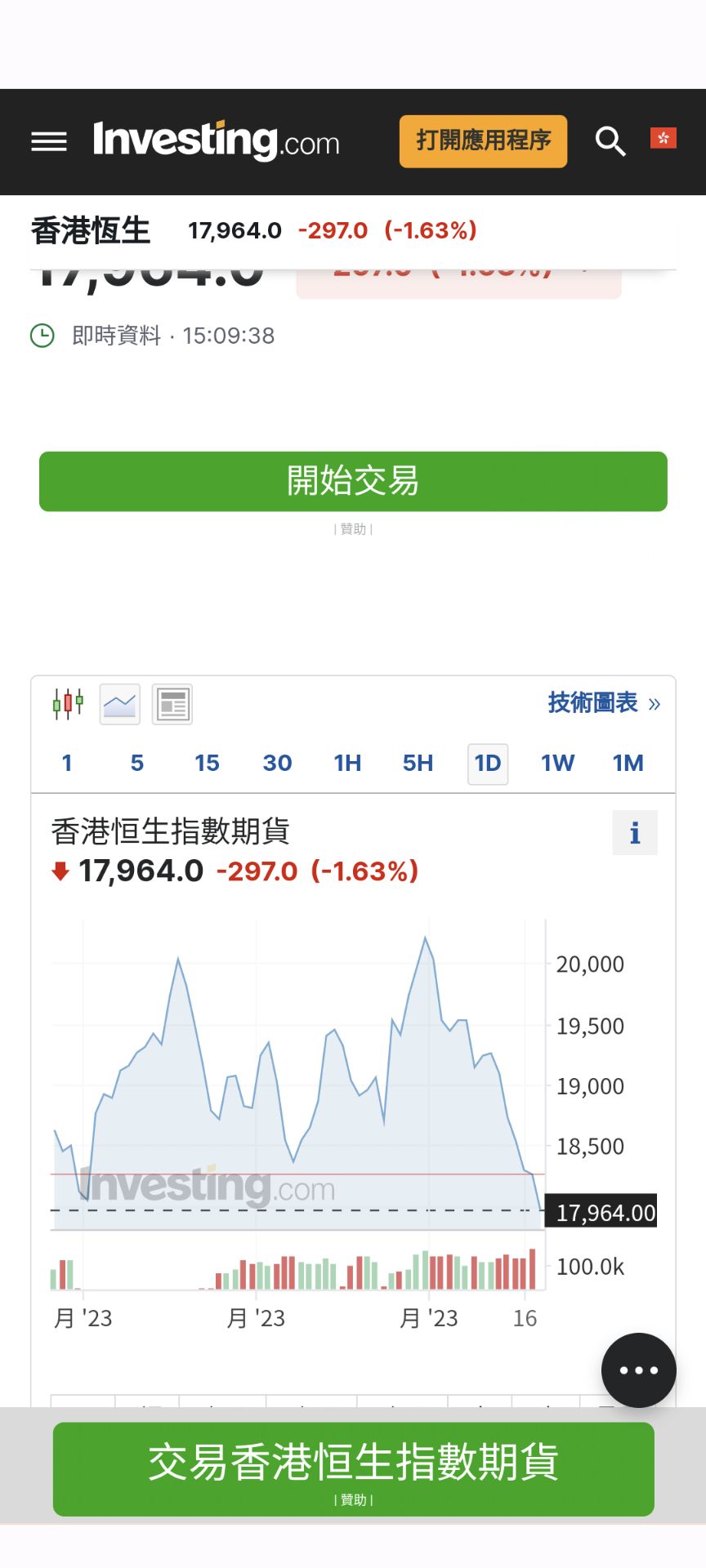Open the hamburger navigation menu
Viewport: 706px width, 1568px height.
tap(49, 142)
